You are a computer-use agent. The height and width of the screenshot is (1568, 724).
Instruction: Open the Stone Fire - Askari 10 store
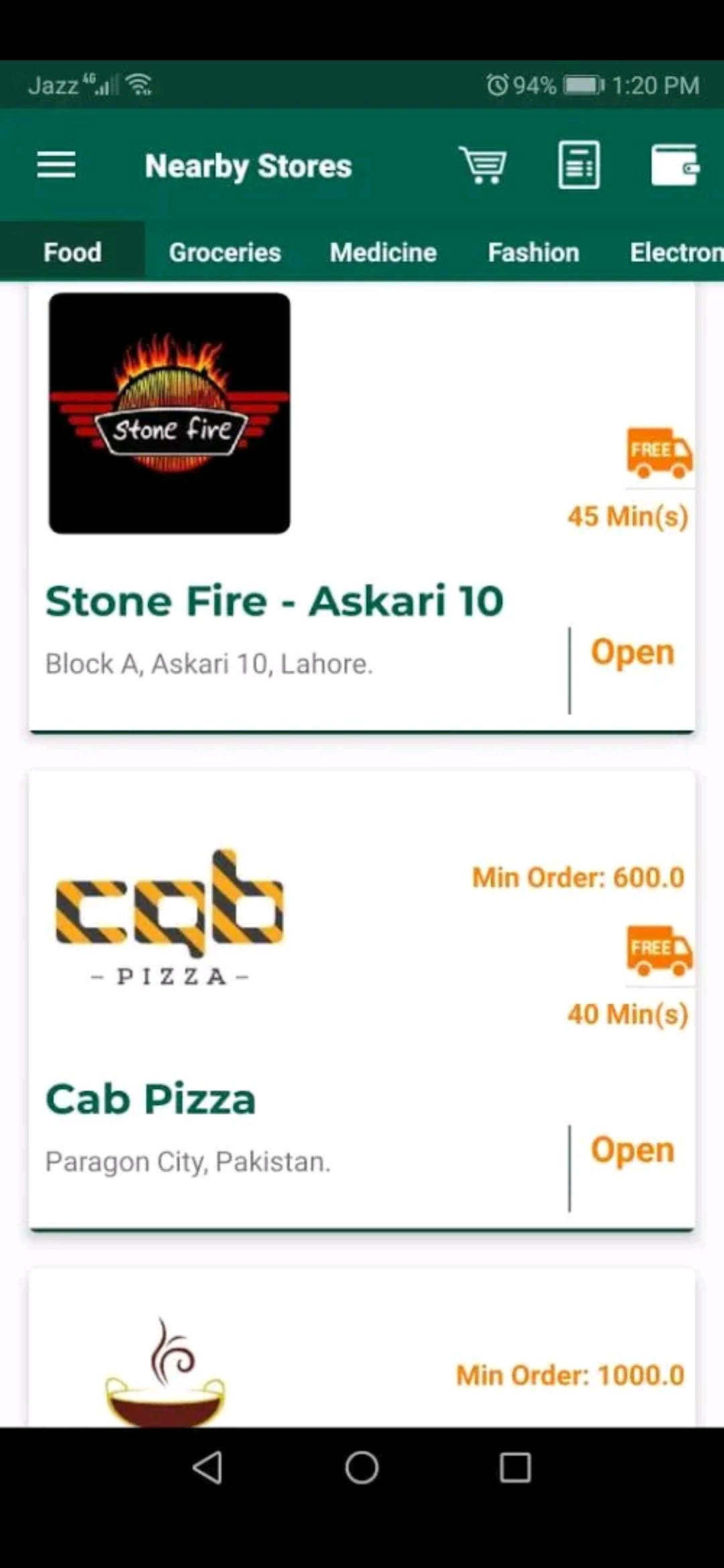361,507
